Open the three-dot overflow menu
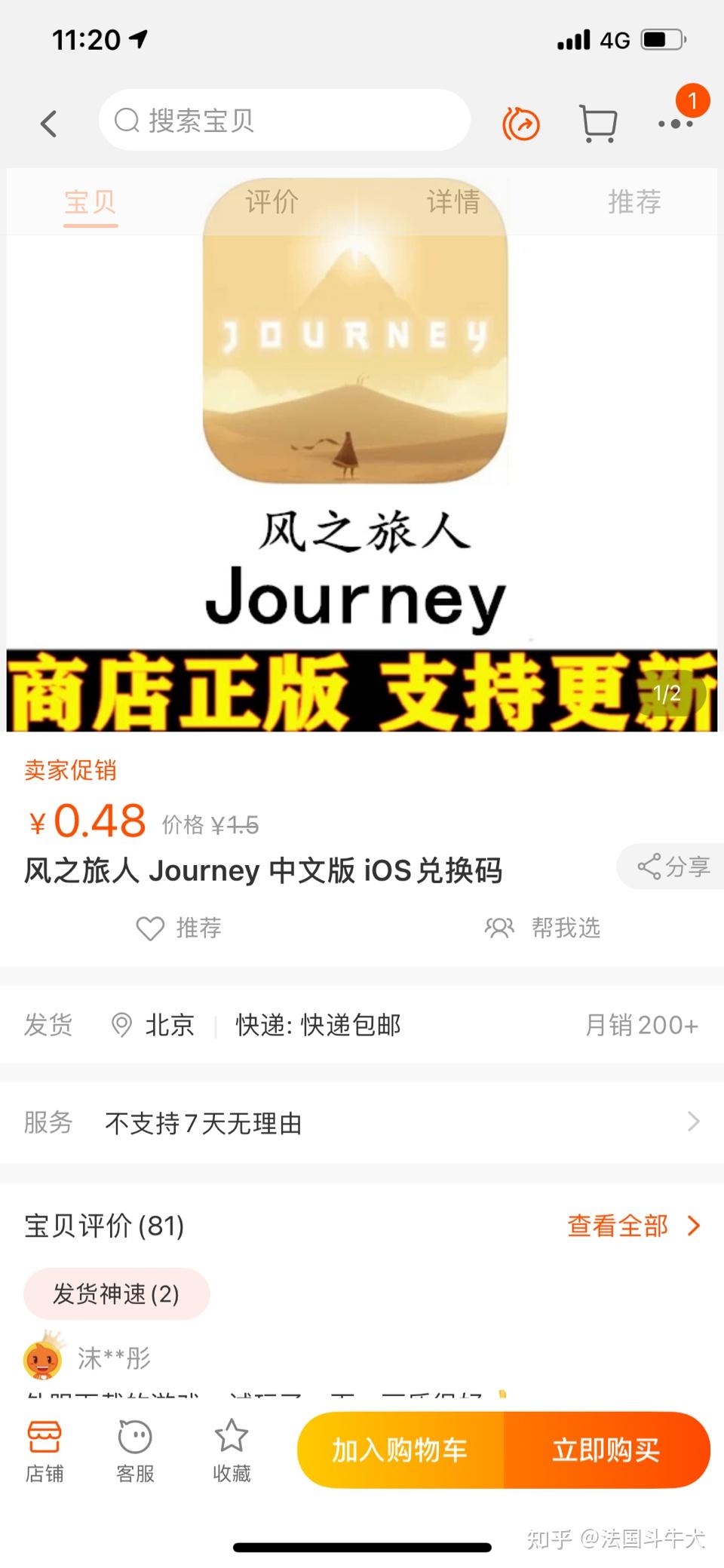The width and height of the screenshot is (724, 1568). point(675,124)
